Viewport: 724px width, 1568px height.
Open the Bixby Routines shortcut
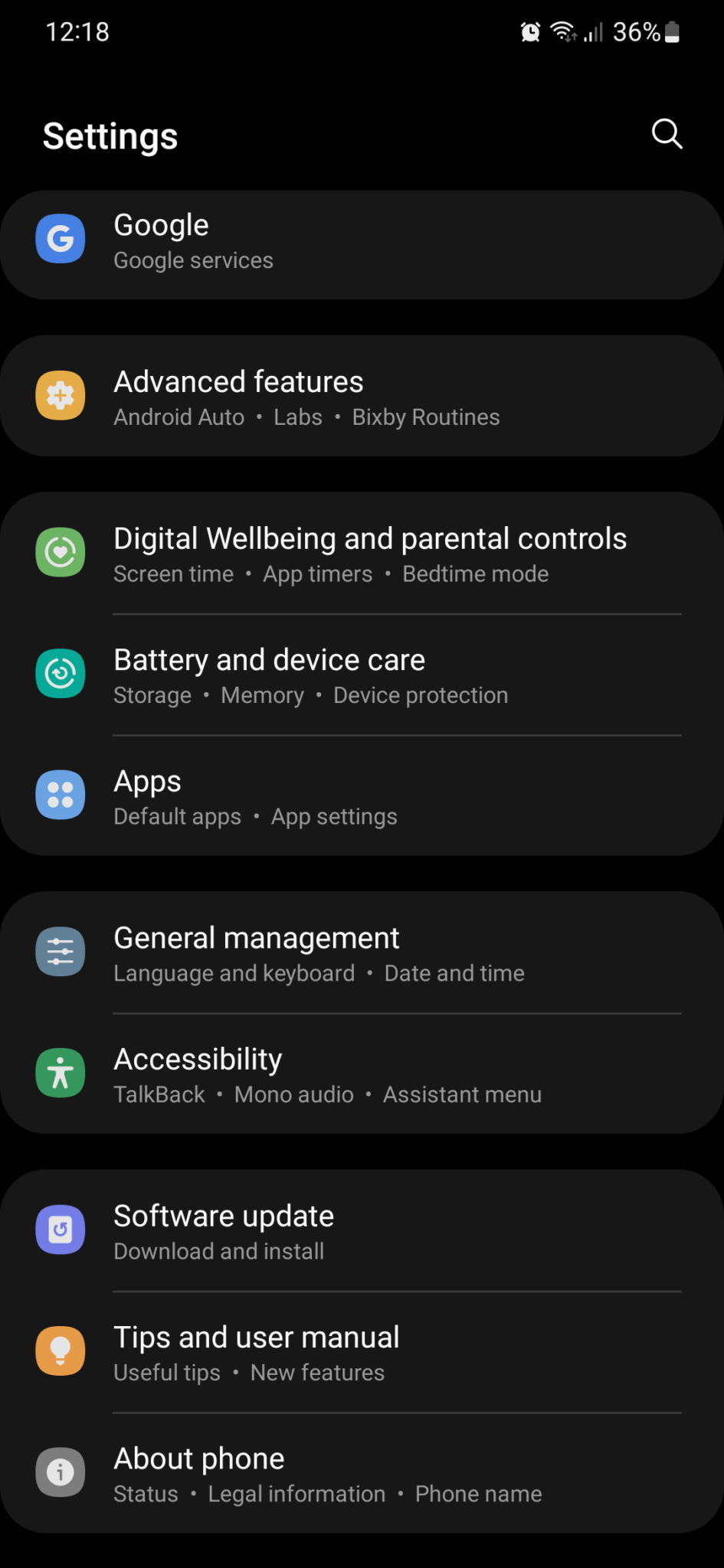pyautogui.click(x=426, y=417)
